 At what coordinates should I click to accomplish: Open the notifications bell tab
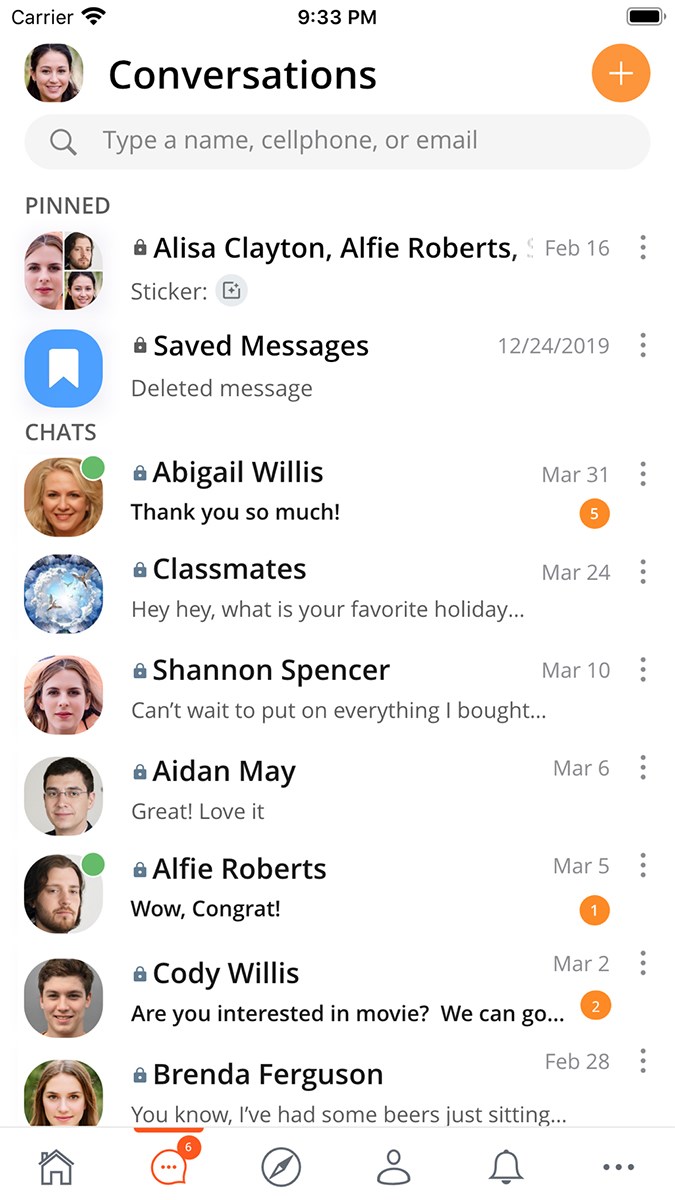[x=506, y=1166]
